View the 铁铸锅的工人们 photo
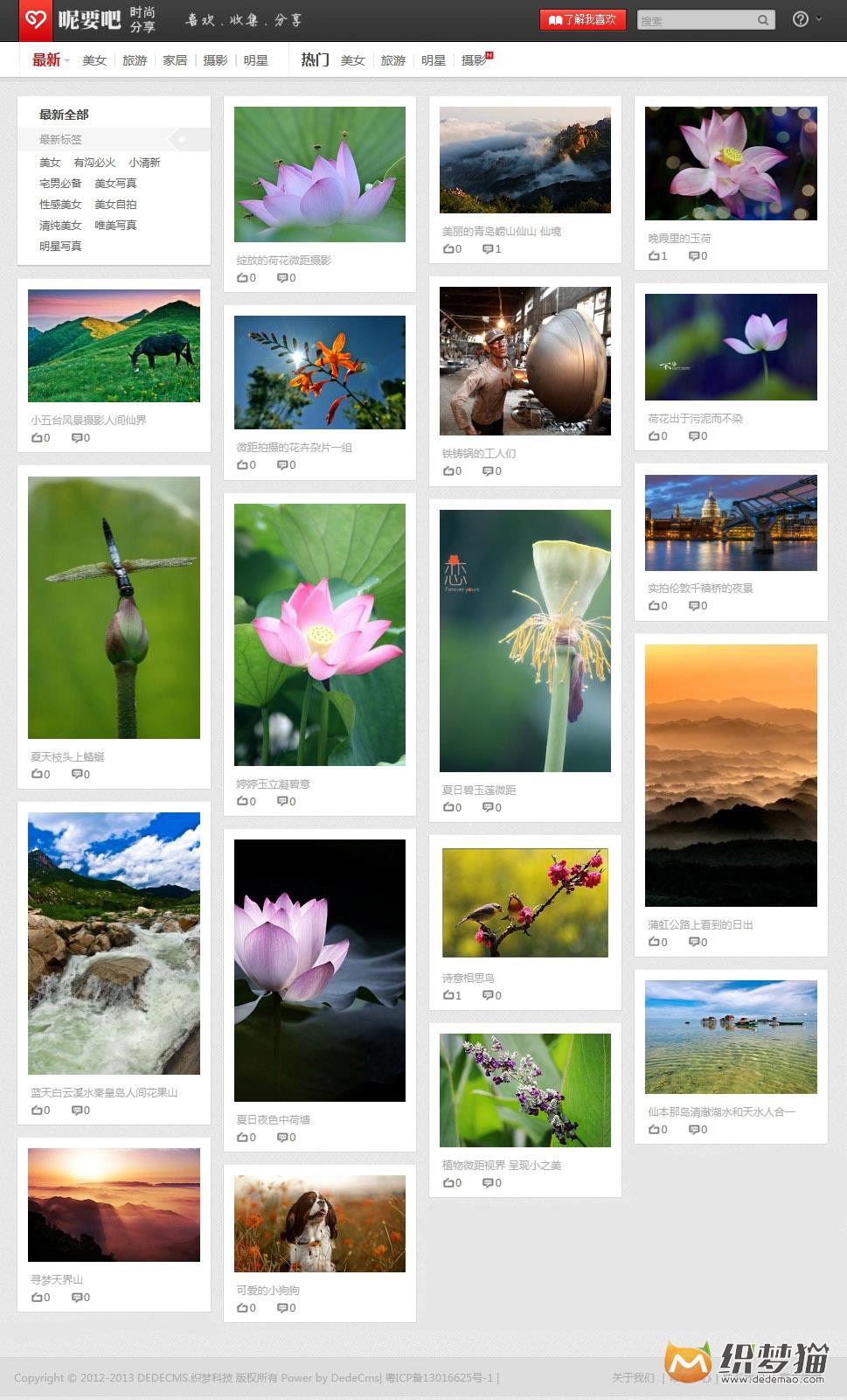The image size is (847, 1400). pos(524,361)
